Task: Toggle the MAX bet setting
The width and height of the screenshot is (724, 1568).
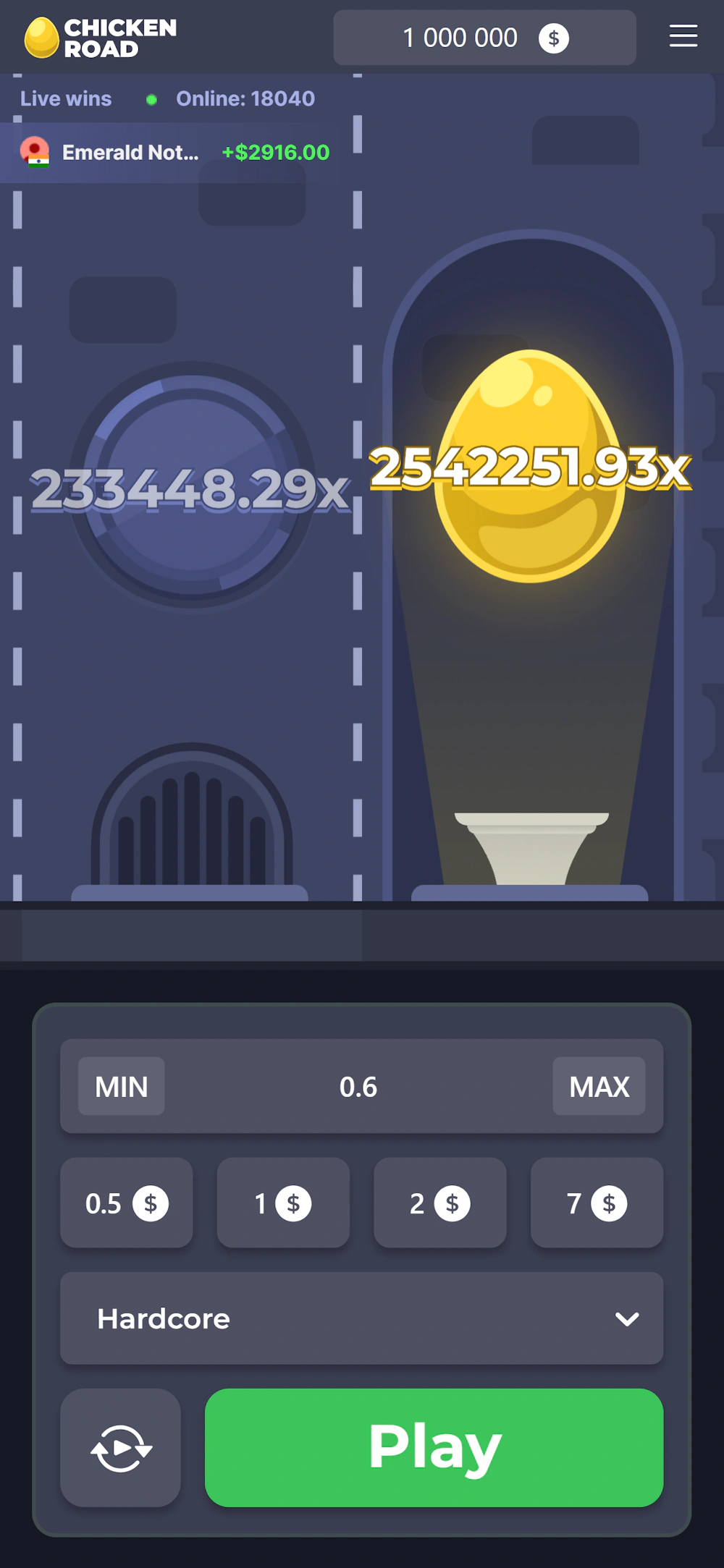Action: [599, 1086]
